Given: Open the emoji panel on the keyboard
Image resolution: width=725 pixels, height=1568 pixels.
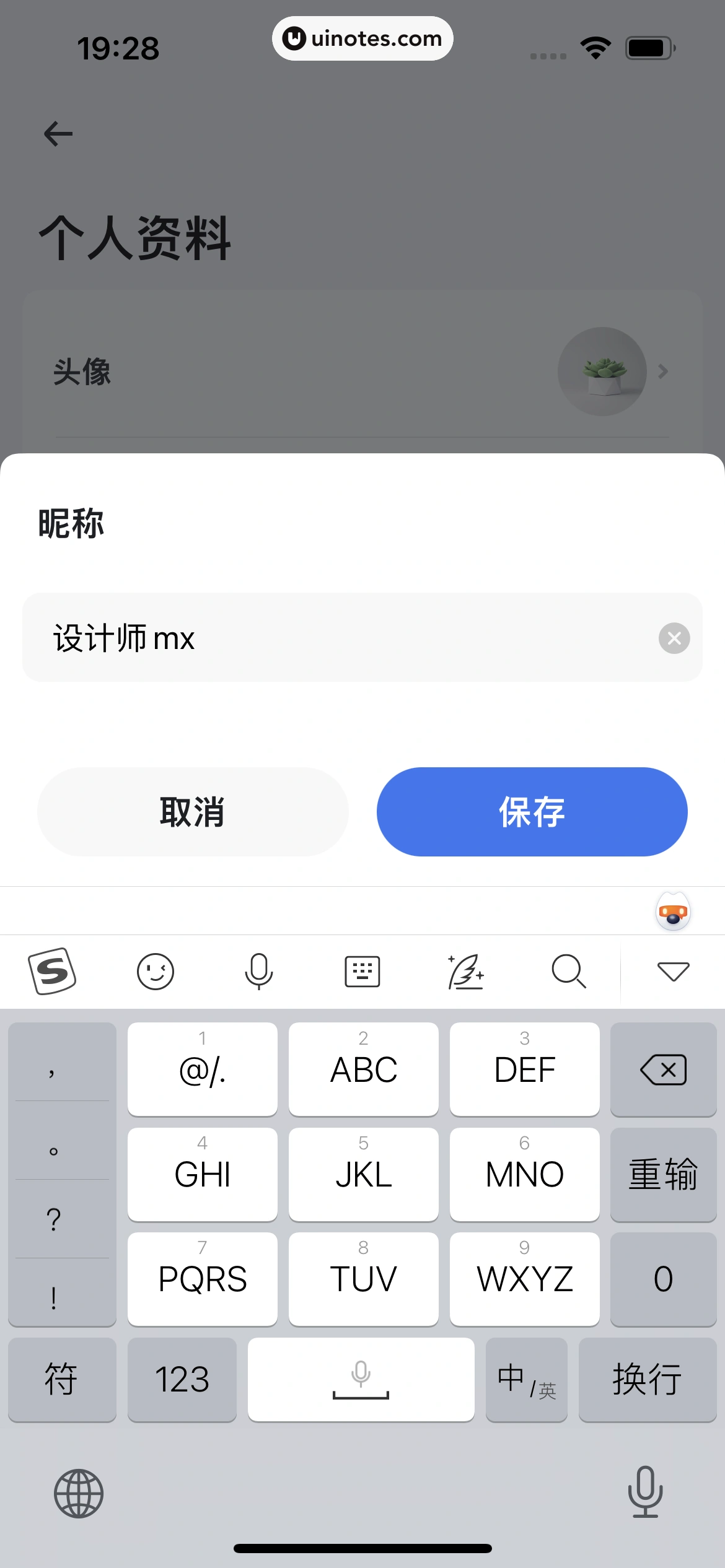Looking at the screenshot, I should click(156, 971).
